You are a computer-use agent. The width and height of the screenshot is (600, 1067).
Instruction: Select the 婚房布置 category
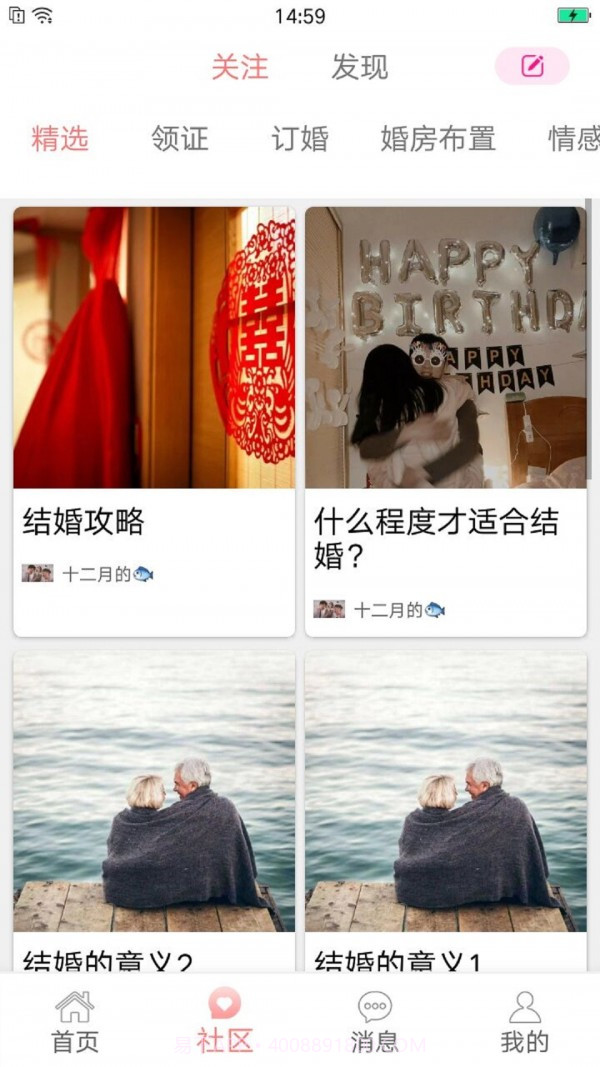[438, 139]
